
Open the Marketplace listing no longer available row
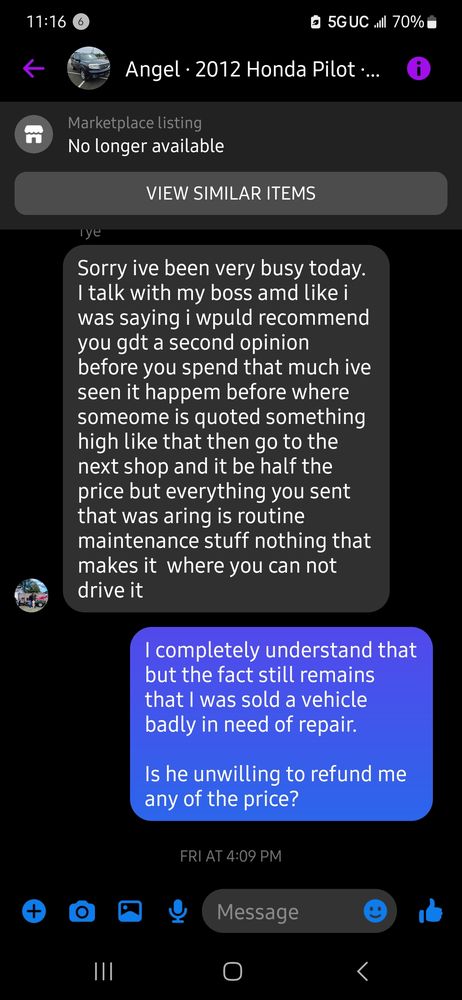[x=231, y=135]
